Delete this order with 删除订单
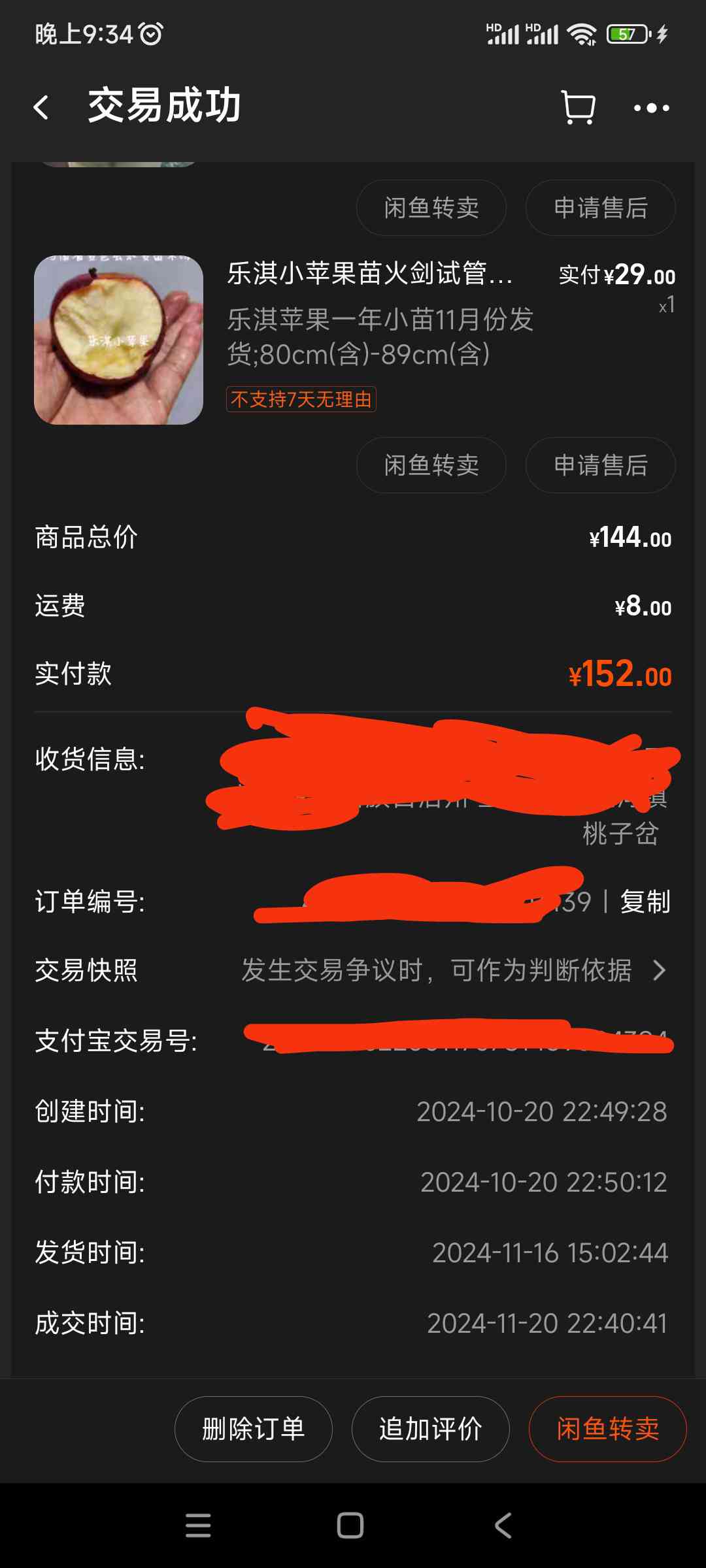The width and height of the screenshot is (706, 1568). pyautogui.click(x=254, y=1429)
